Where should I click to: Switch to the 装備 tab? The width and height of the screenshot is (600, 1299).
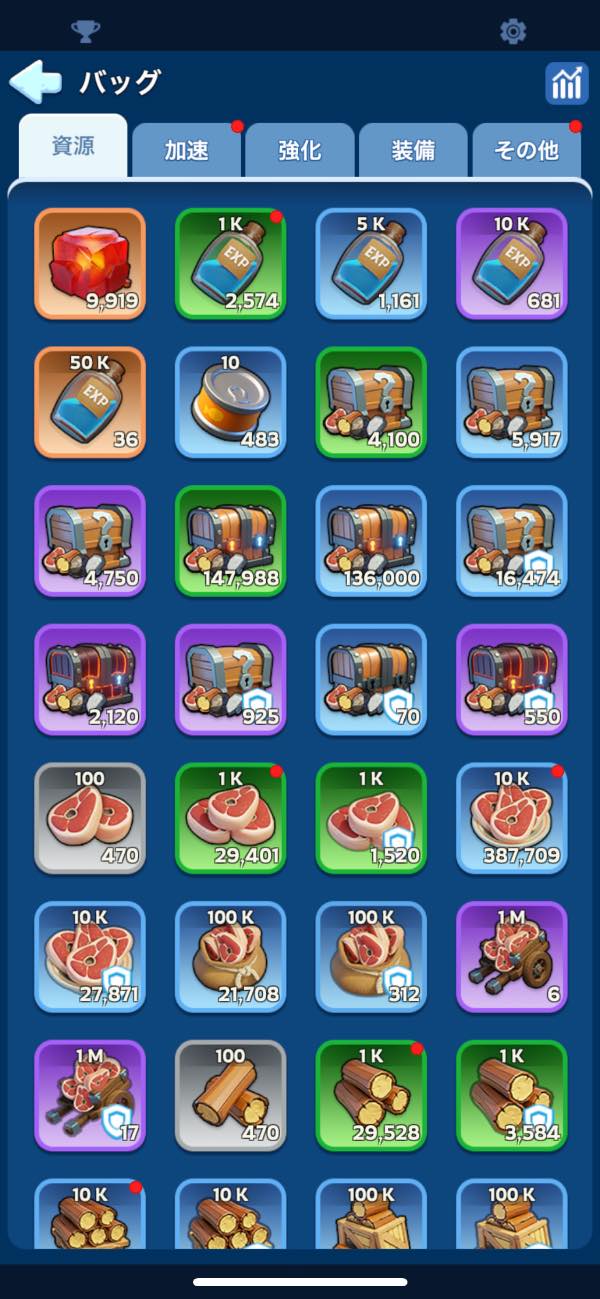[413, 150]
